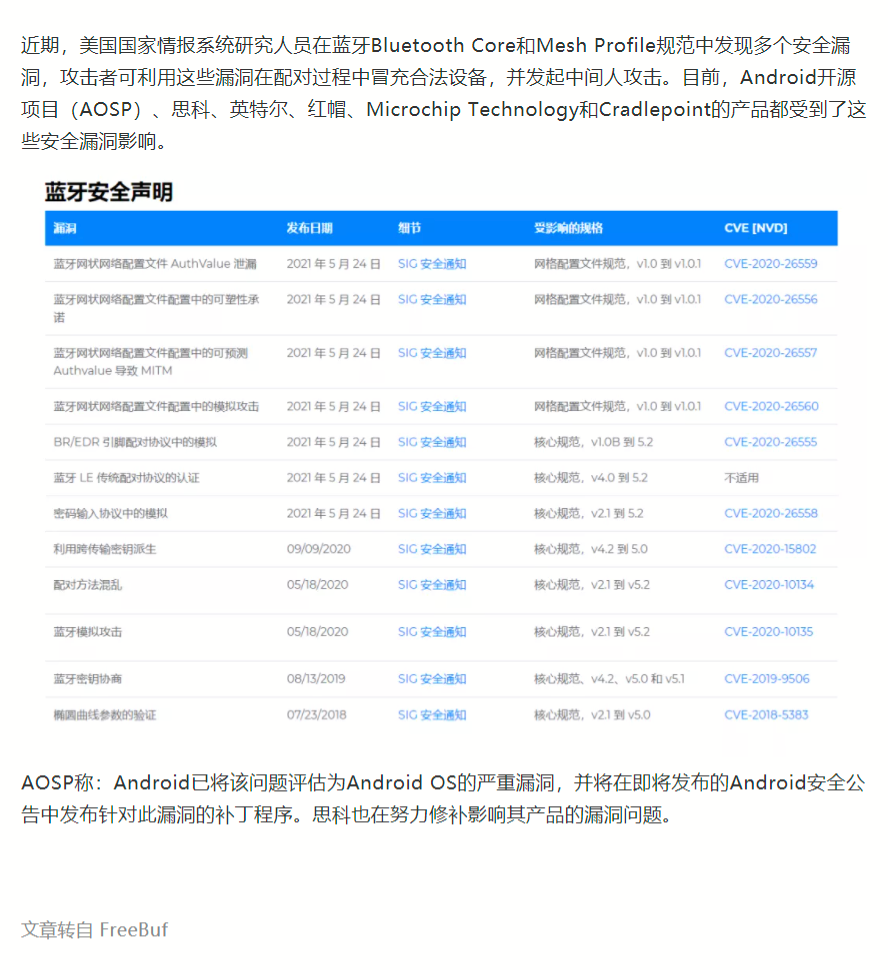
Task: Open the 蓝牙安全声明 table image
Action: (441, 455)
